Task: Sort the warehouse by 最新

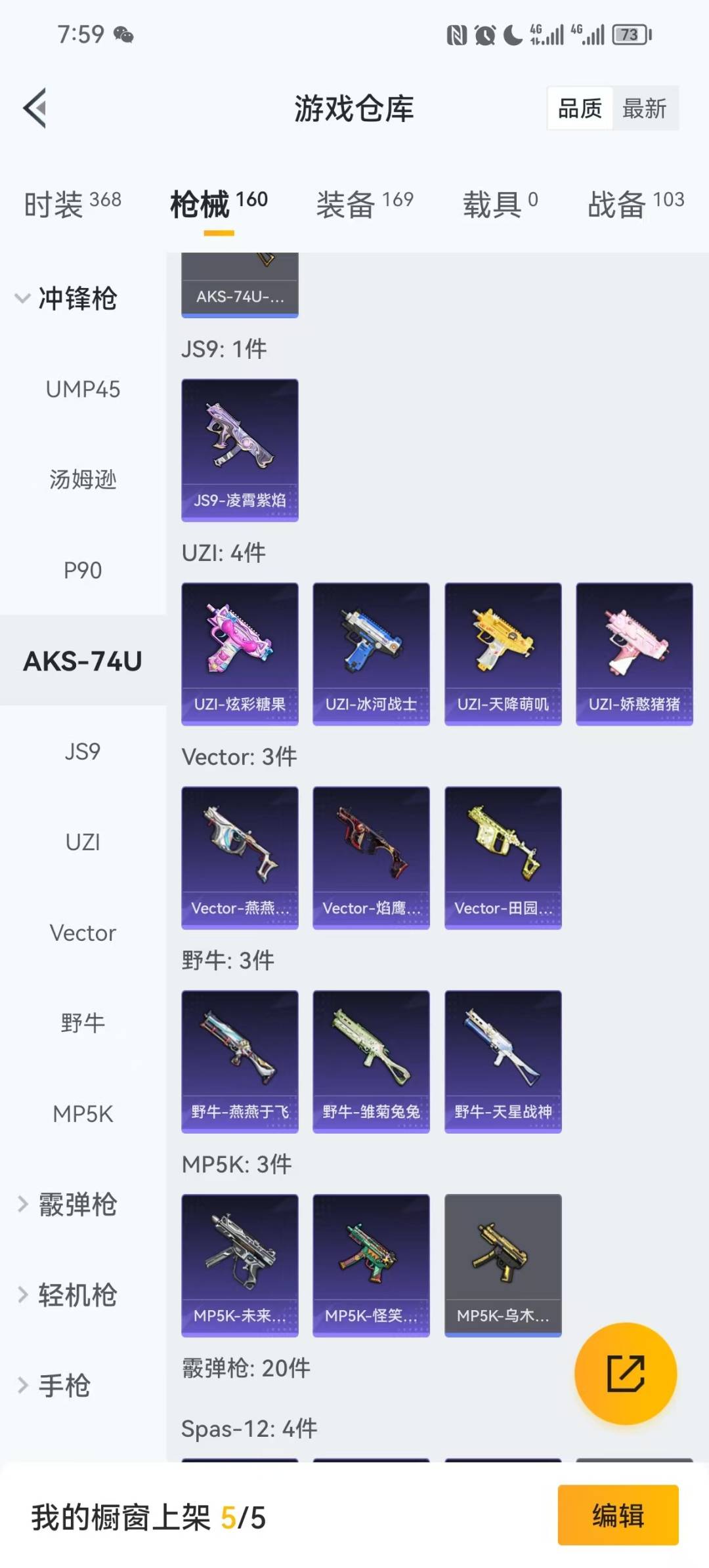Action: (644, 108)
